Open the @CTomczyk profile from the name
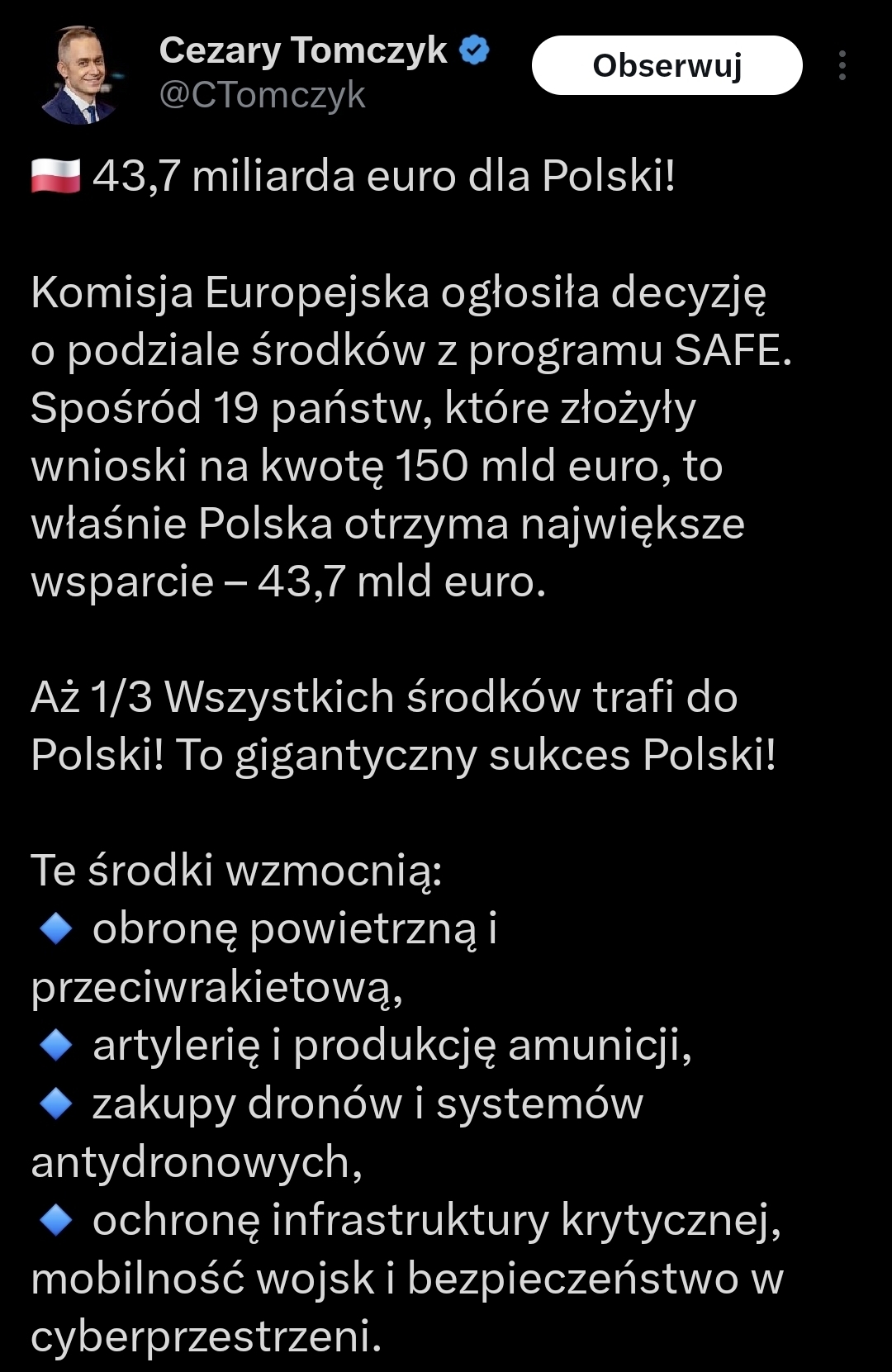The height and width of the screenshot is (1372, 892). [x=302, y=51]
